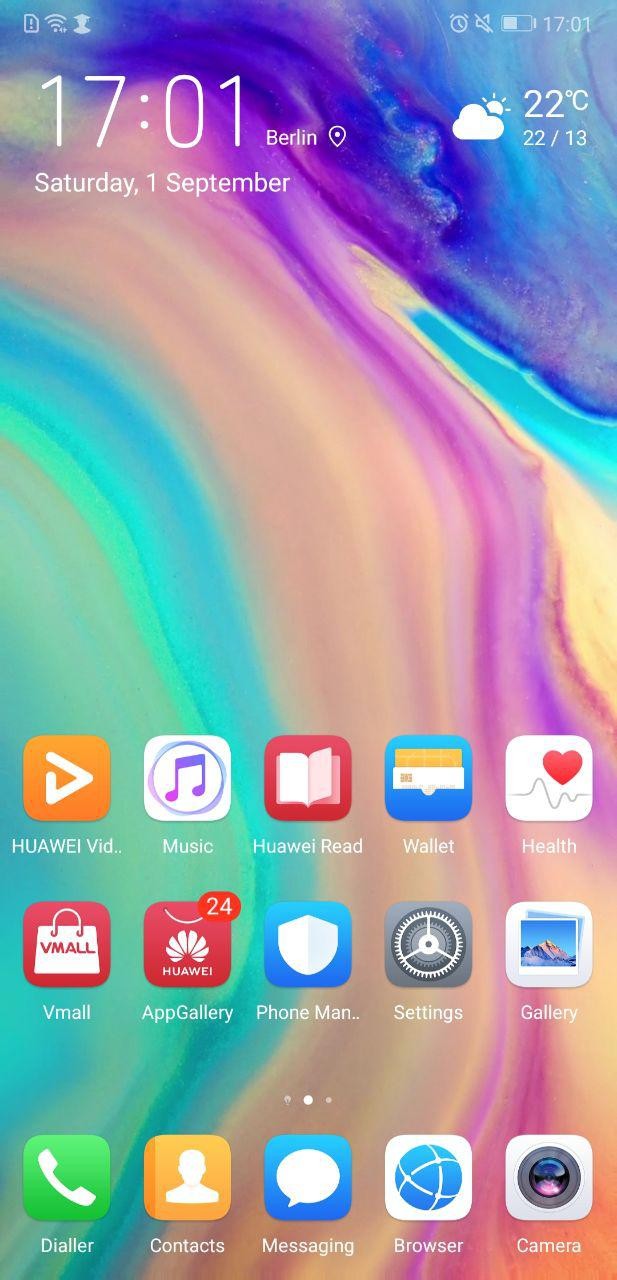Screen dimensions: 617x1280
Task: Launch the Music app
Action: 187,778
